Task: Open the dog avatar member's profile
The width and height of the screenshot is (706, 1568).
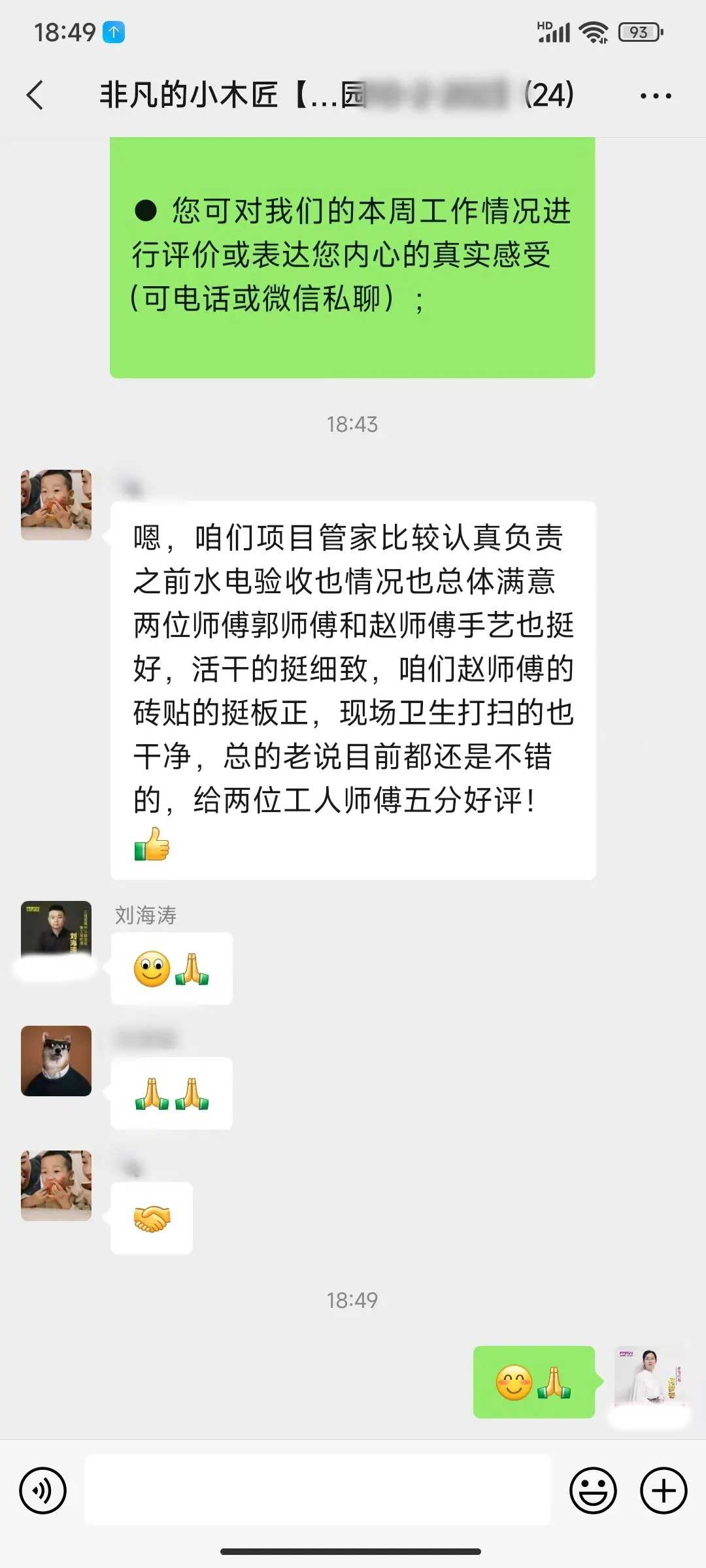Action: (56, 1060)
